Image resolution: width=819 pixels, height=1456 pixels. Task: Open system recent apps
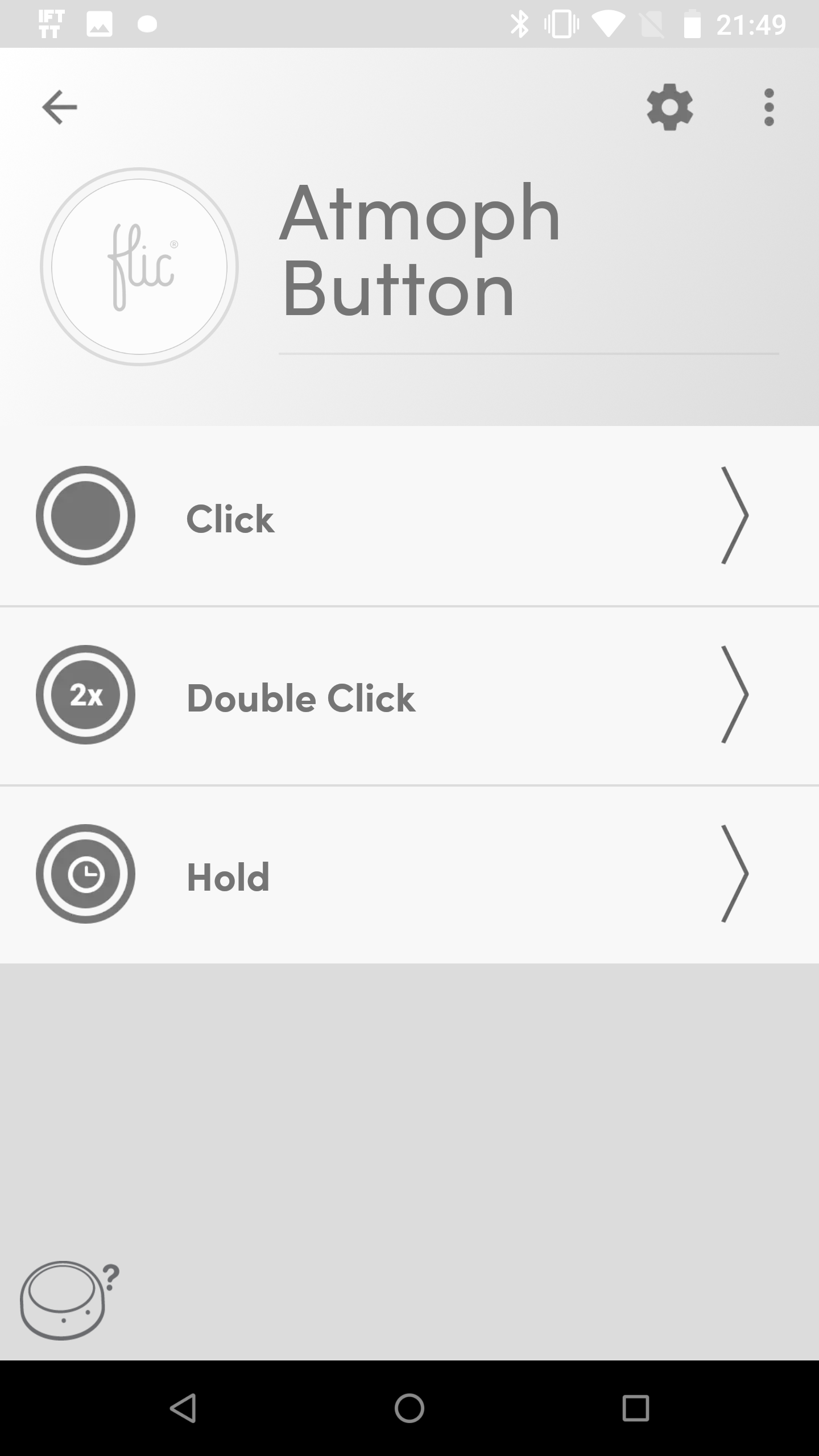(635, 1408)
